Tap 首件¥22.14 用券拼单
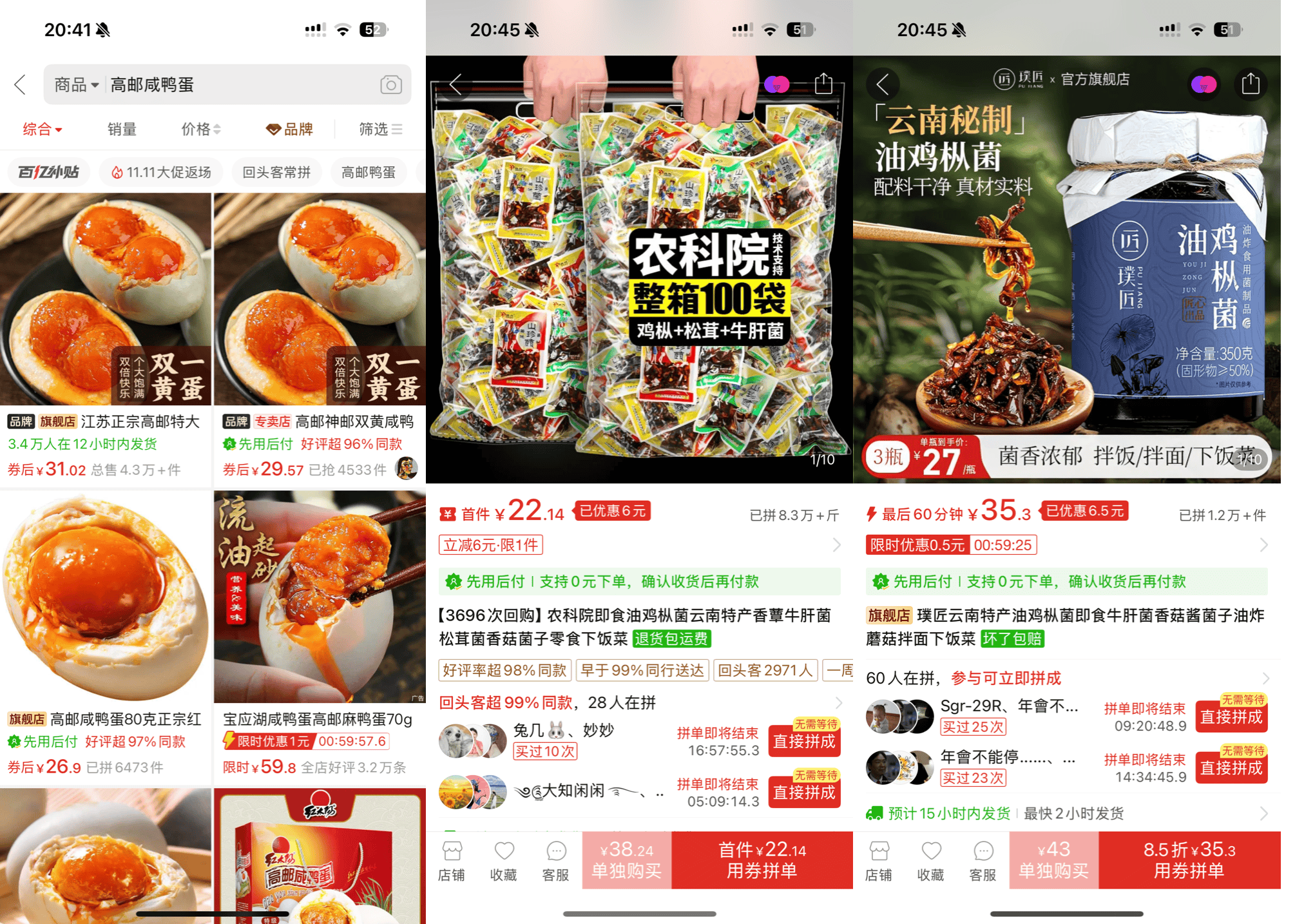 point(762,860)
